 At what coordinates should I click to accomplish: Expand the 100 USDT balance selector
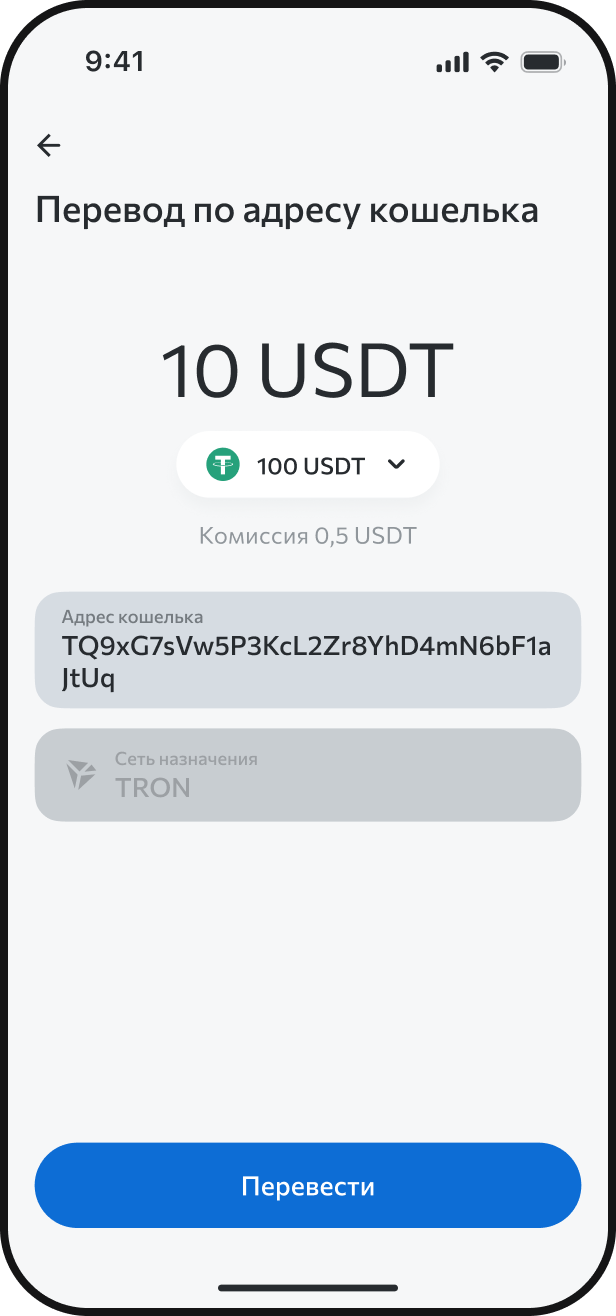pos(308,465)
